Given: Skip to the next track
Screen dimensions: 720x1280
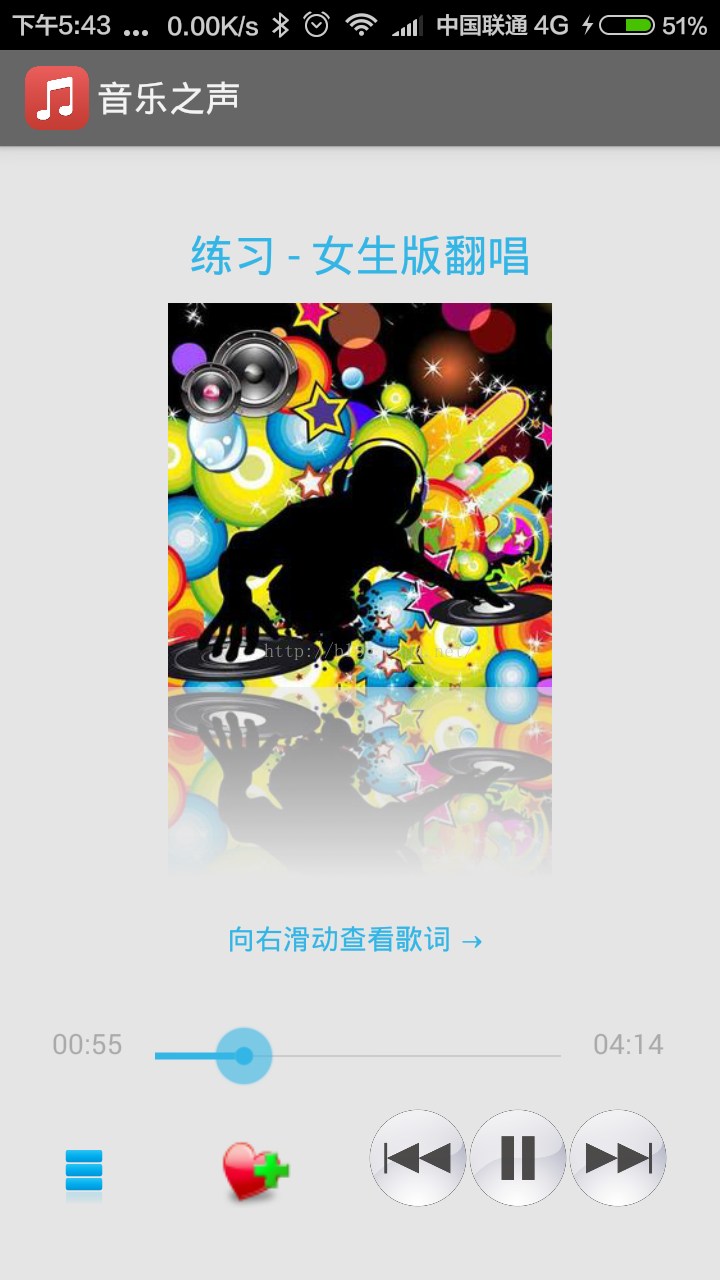Looking at the screenshot, I should tap(618, 1158).
